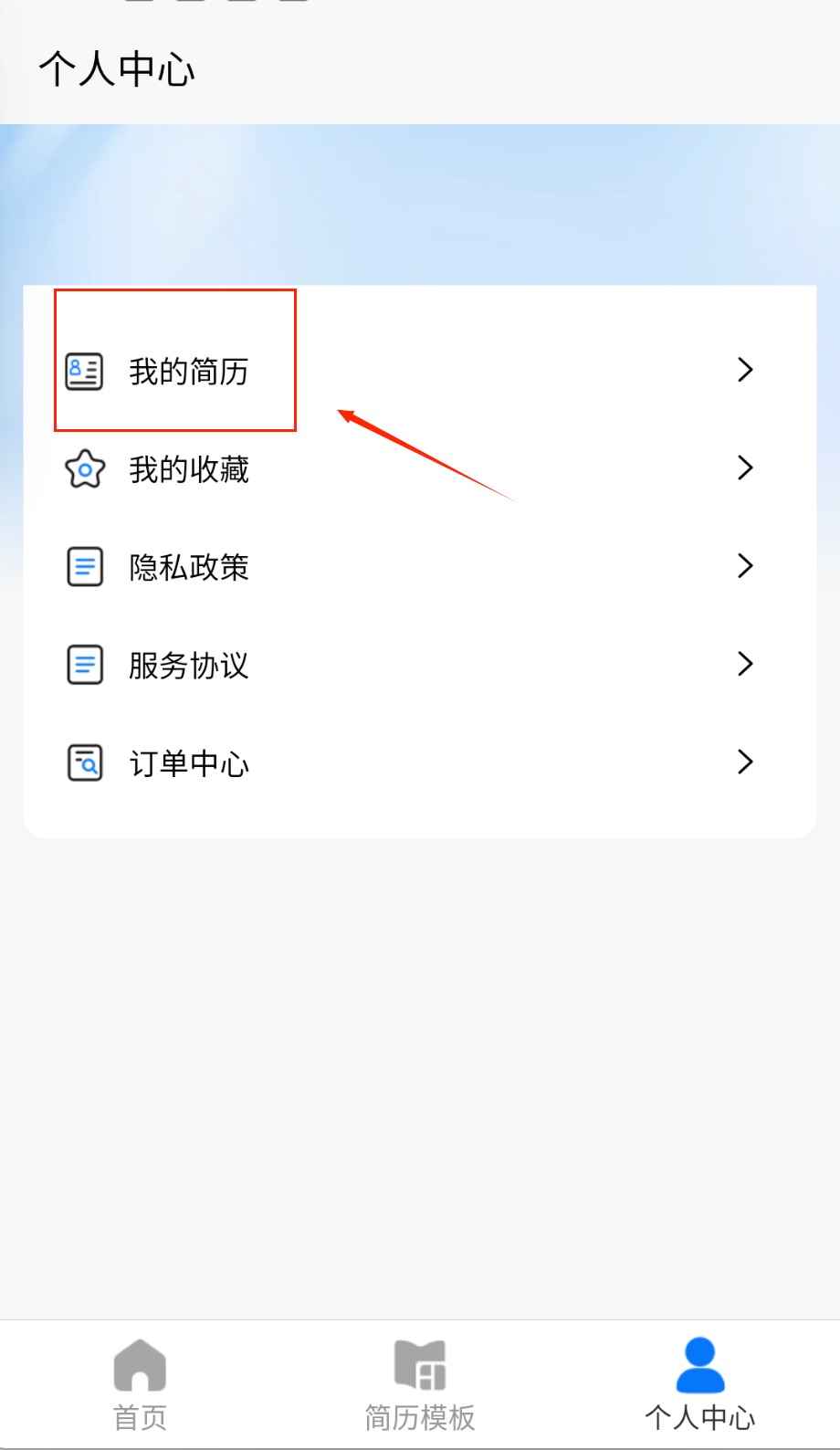
Task: Switch to the 首页 home tab
Action: coord(140,1384)
